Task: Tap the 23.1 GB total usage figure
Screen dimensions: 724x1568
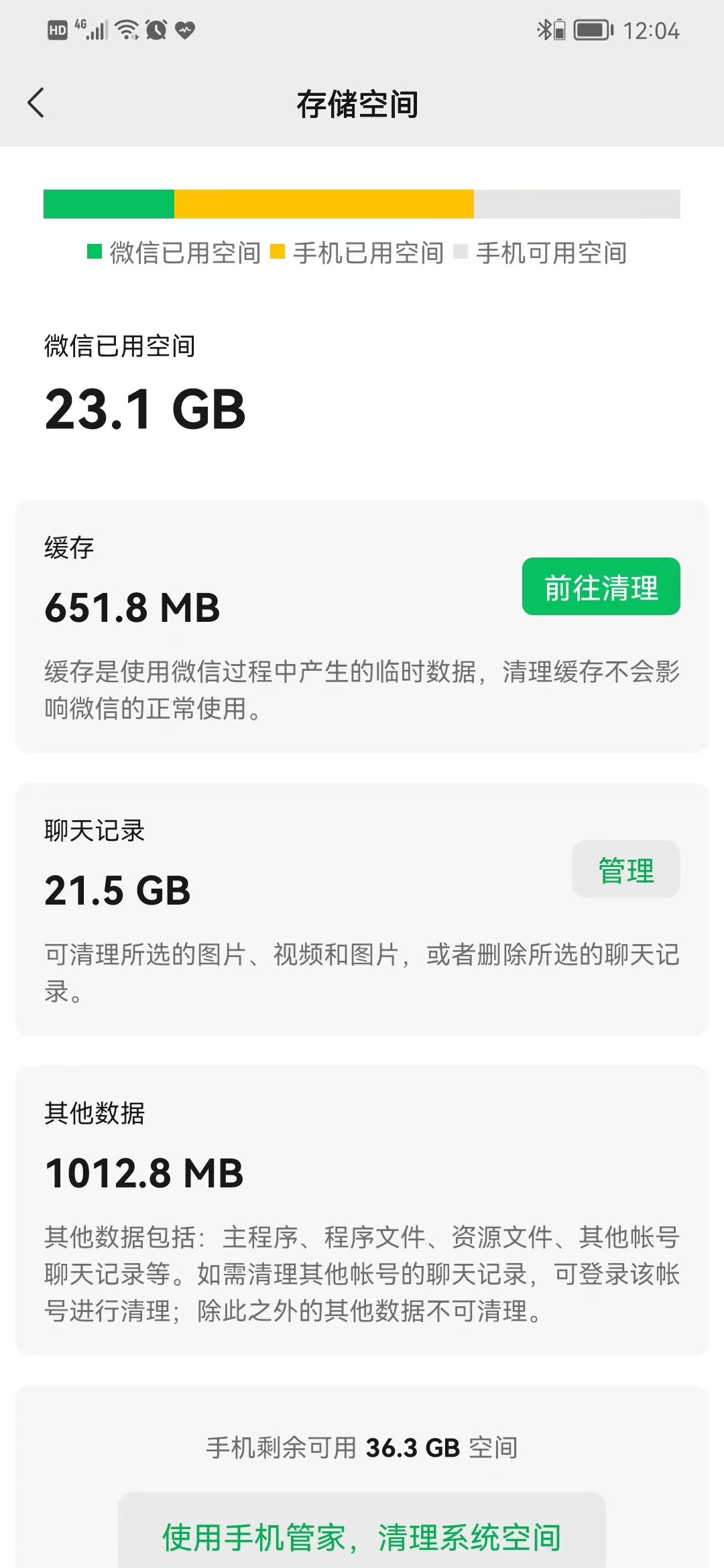Action: 144,409
